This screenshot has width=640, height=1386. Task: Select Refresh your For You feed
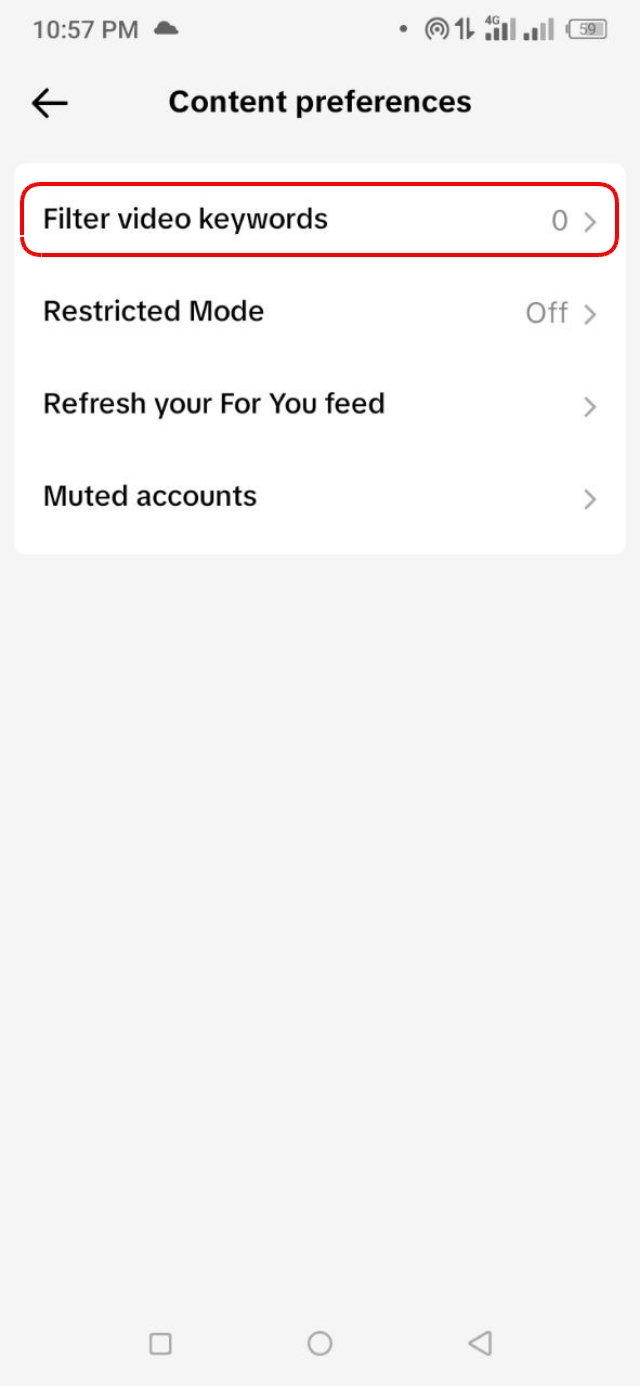pyautogui.click(x=319, y=405)
